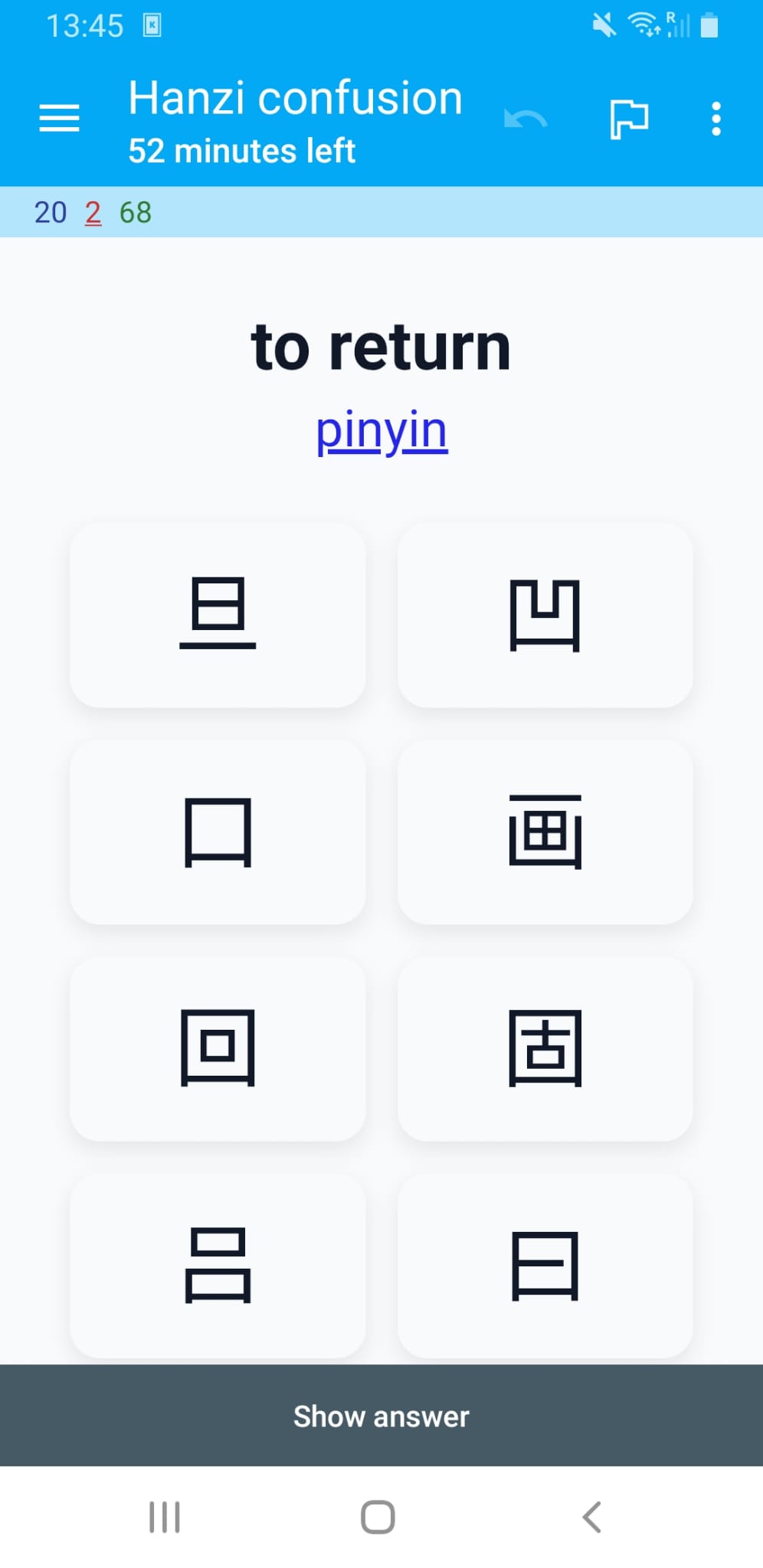
Task: Open recent apps from navigation bar
Action: 164,1517
